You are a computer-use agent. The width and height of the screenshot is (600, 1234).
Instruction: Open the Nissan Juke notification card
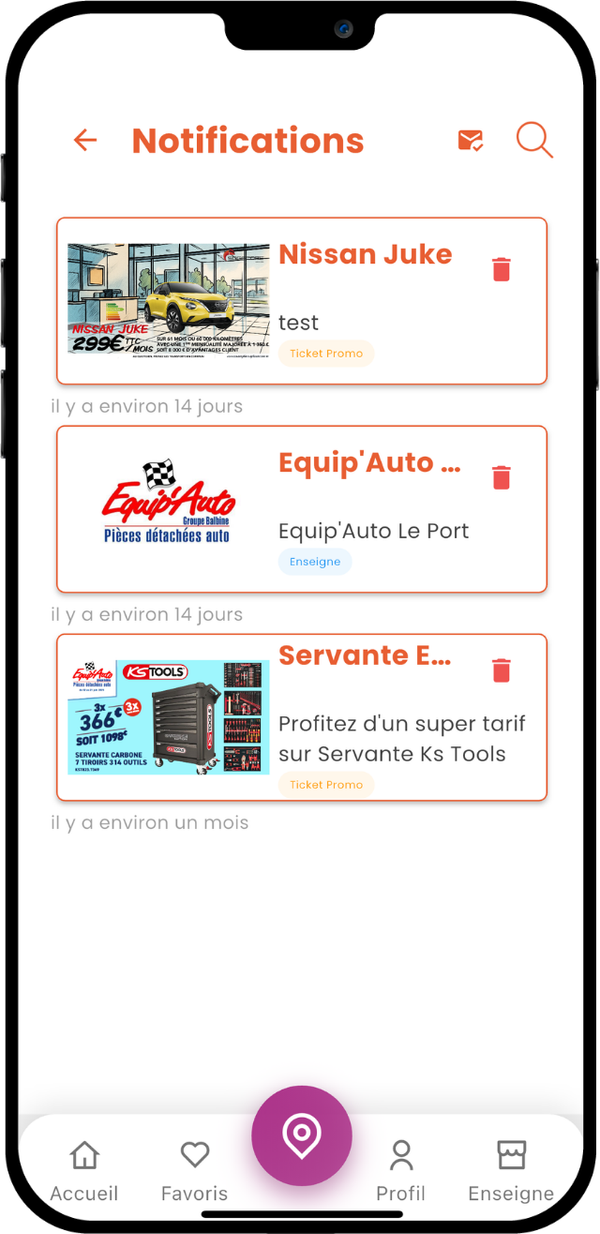pos(300,301)
